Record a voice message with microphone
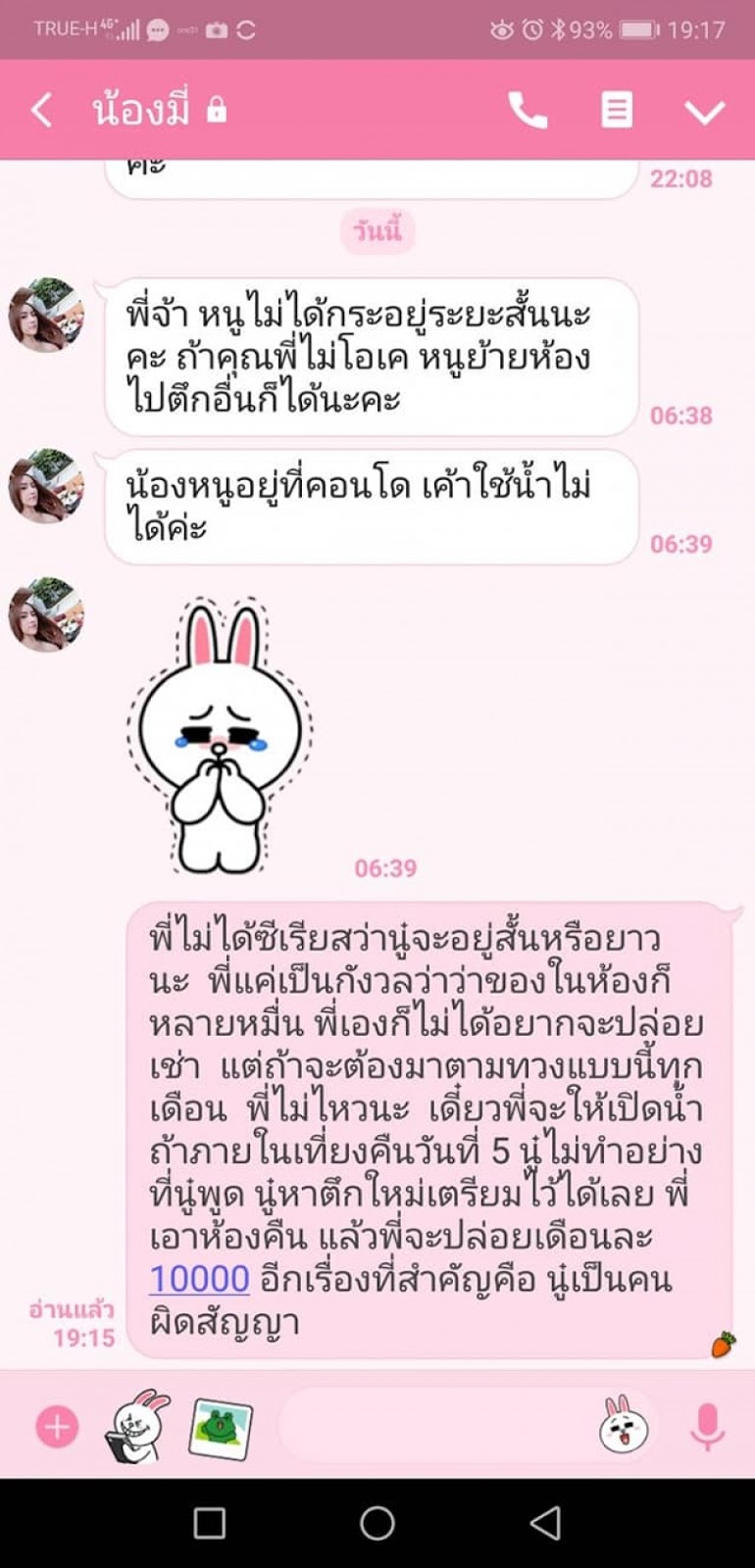Image resolution: width=755 pixels, height=1568 pixels. (x=706, y=1426)
